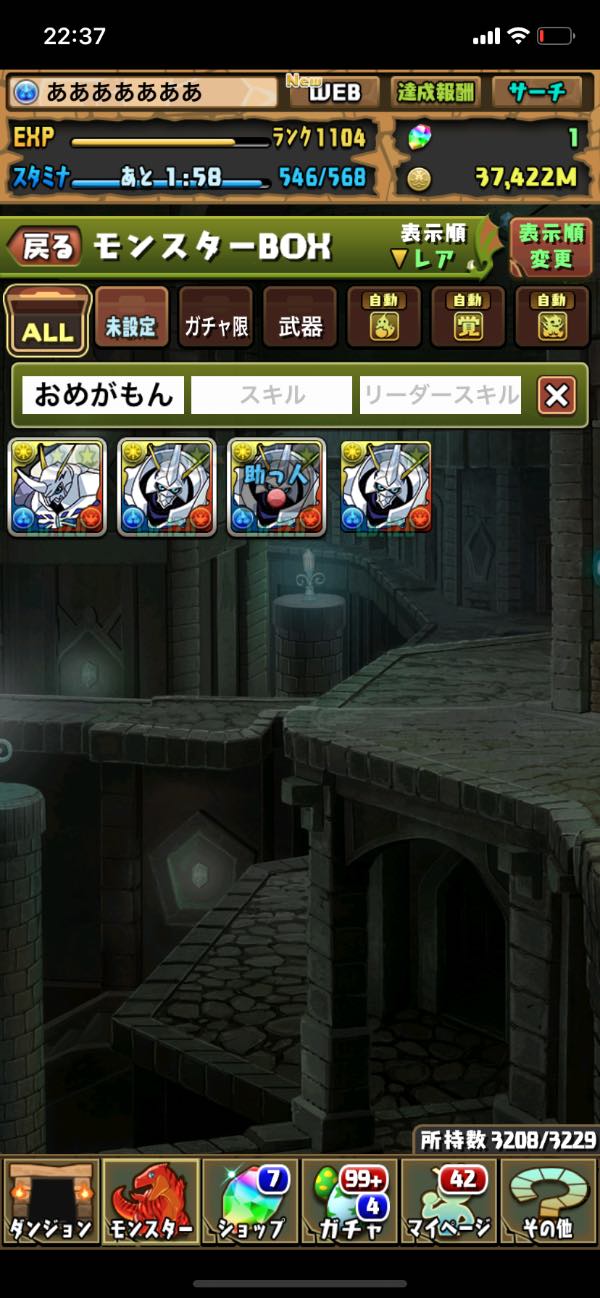Change sort order via 表示順変更
The image size is (600, 1298).
[551, 246]
